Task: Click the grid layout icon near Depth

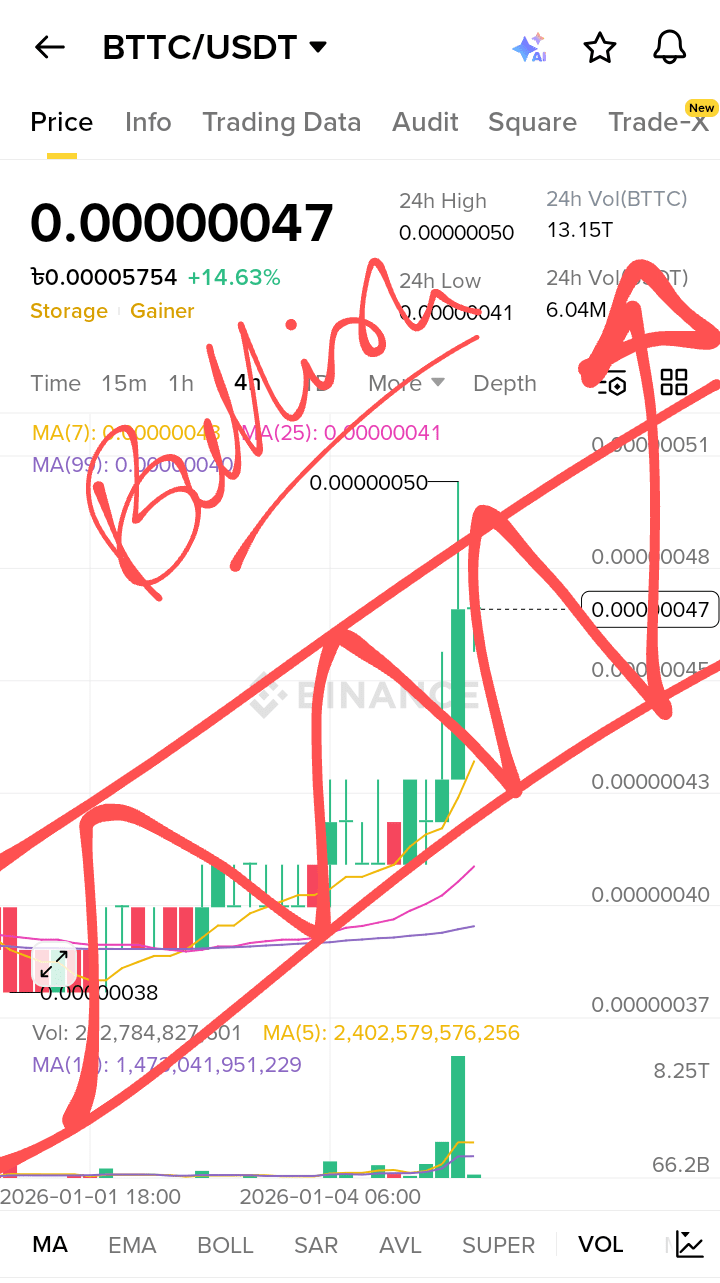Action: [x=673, y=382]
